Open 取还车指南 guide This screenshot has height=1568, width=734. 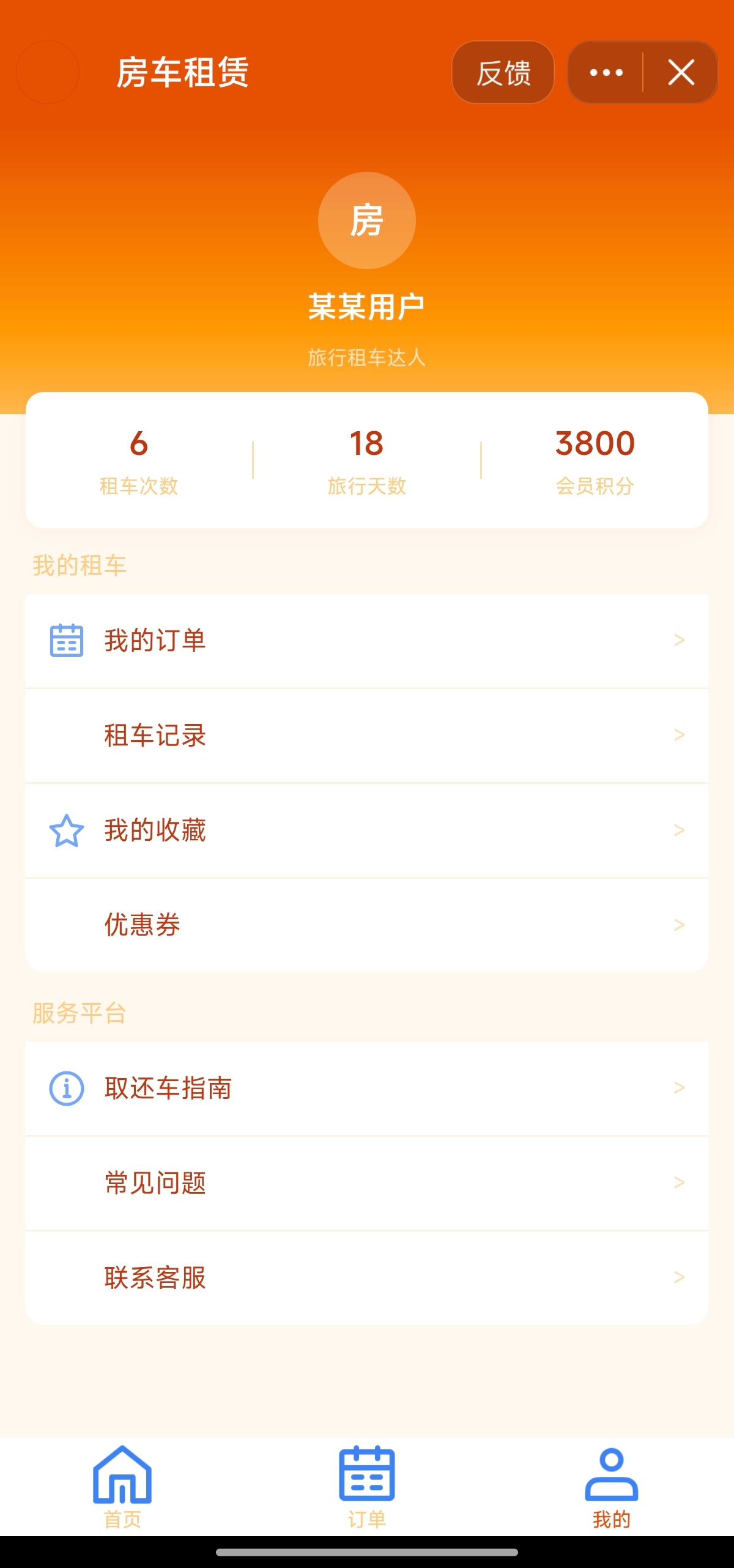[x=367, y=1088]
